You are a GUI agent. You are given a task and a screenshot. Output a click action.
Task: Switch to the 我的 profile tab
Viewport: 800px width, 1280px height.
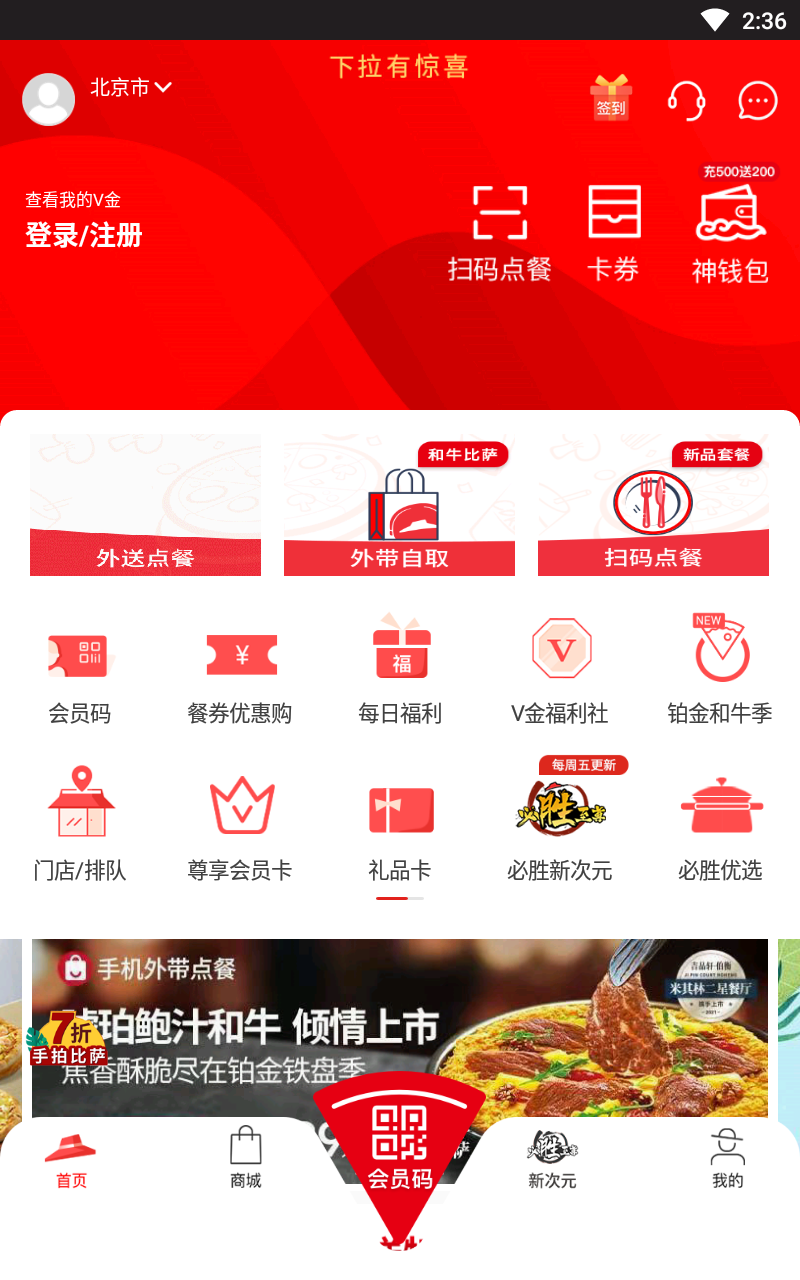point(727,1160)
